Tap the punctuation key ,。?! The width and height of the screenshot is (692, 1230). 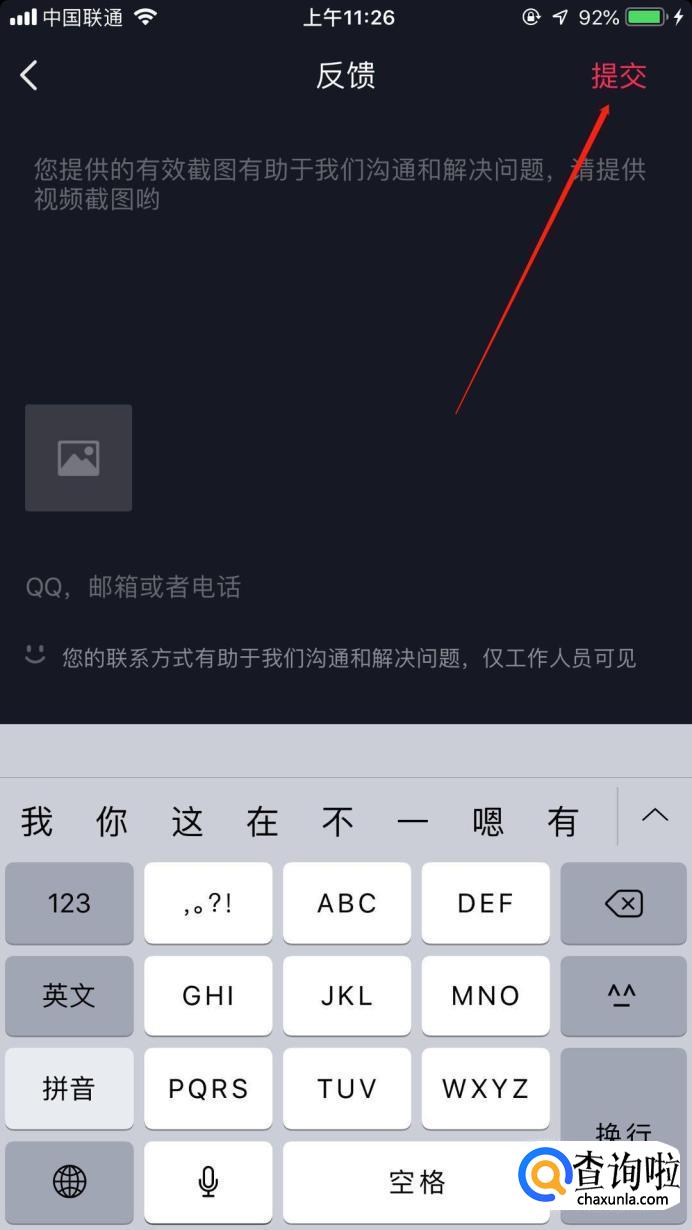[x=208, y=903]
